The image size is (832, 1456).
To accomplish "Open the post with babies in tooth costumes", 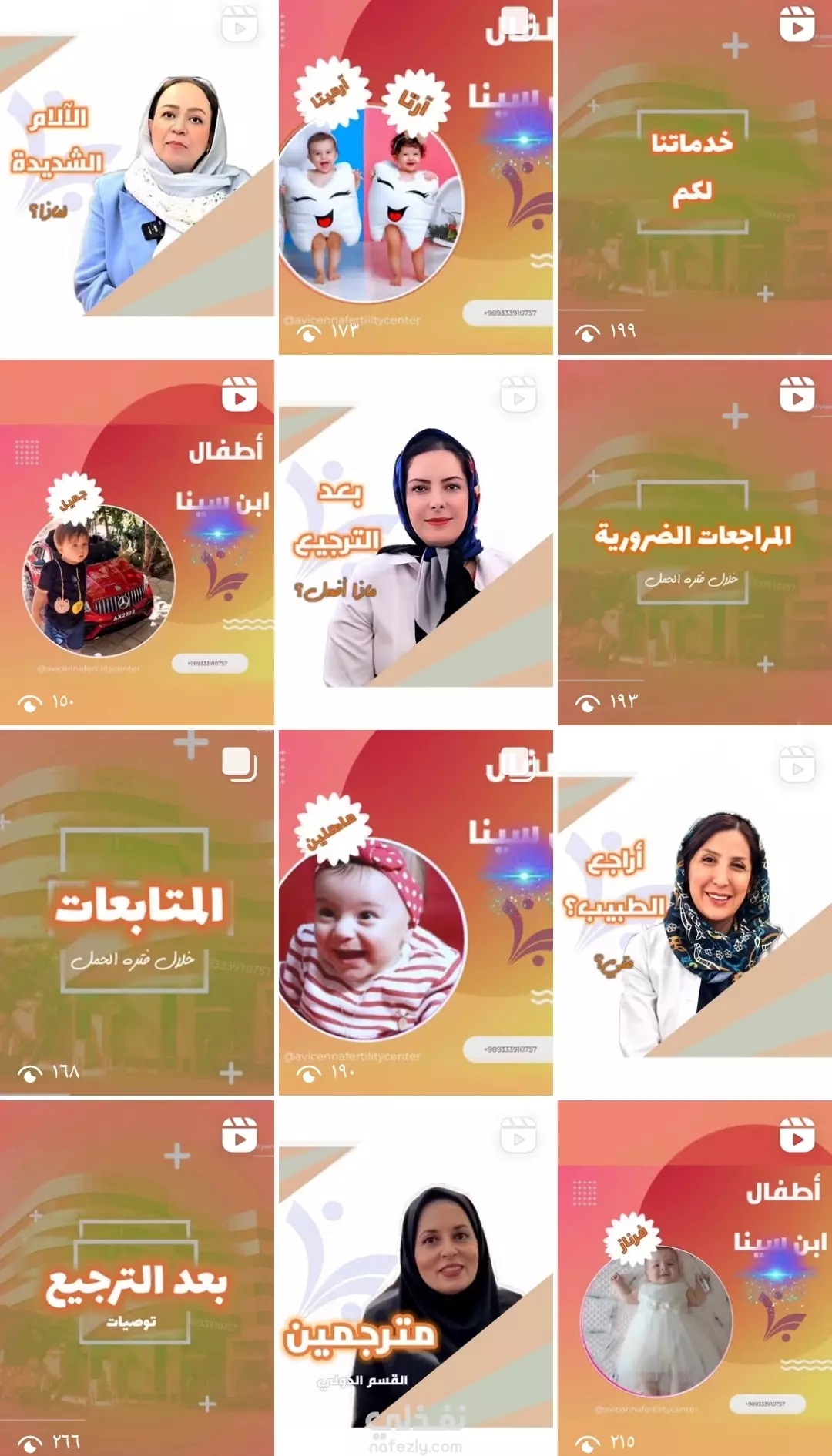I will click(416, 177).
